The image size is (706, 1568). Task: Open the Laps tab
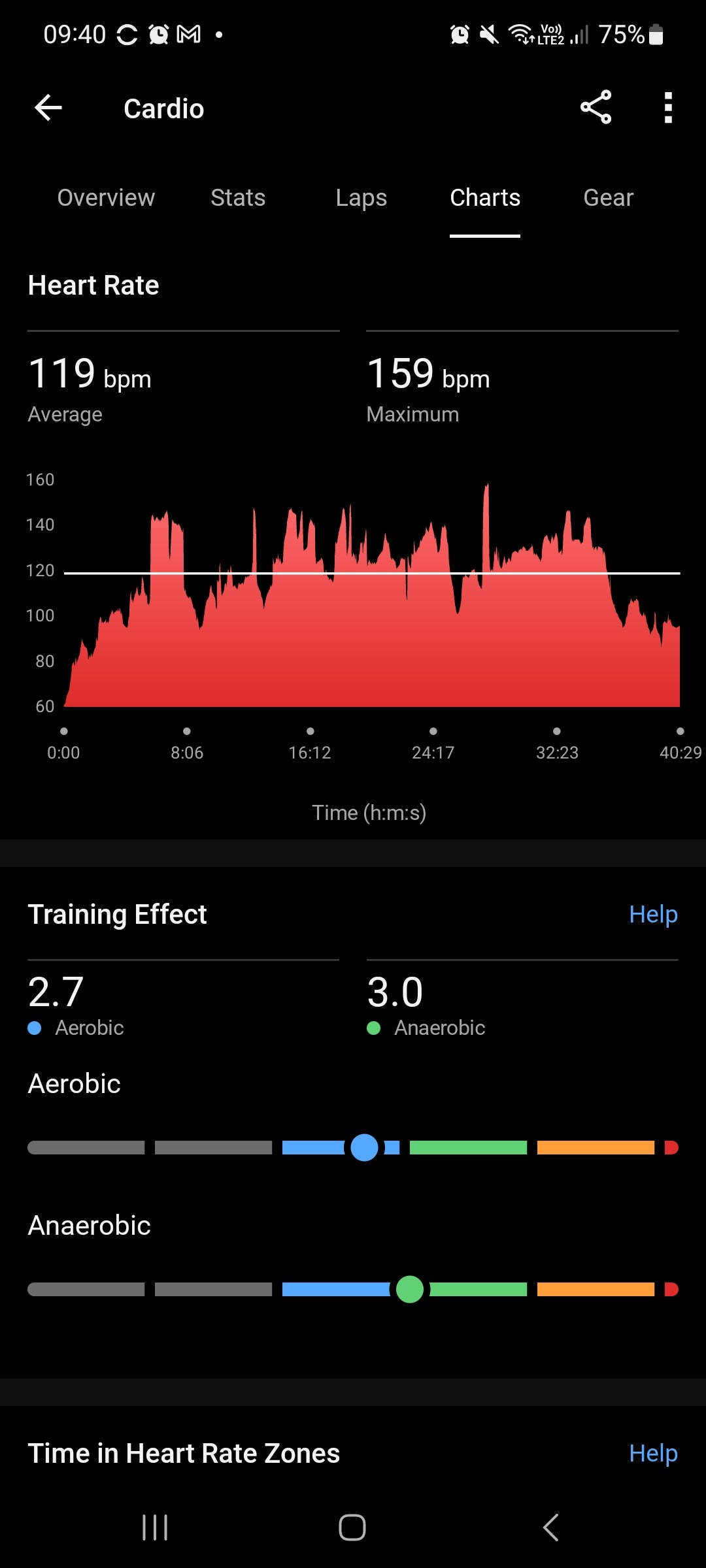click(361, 198)
